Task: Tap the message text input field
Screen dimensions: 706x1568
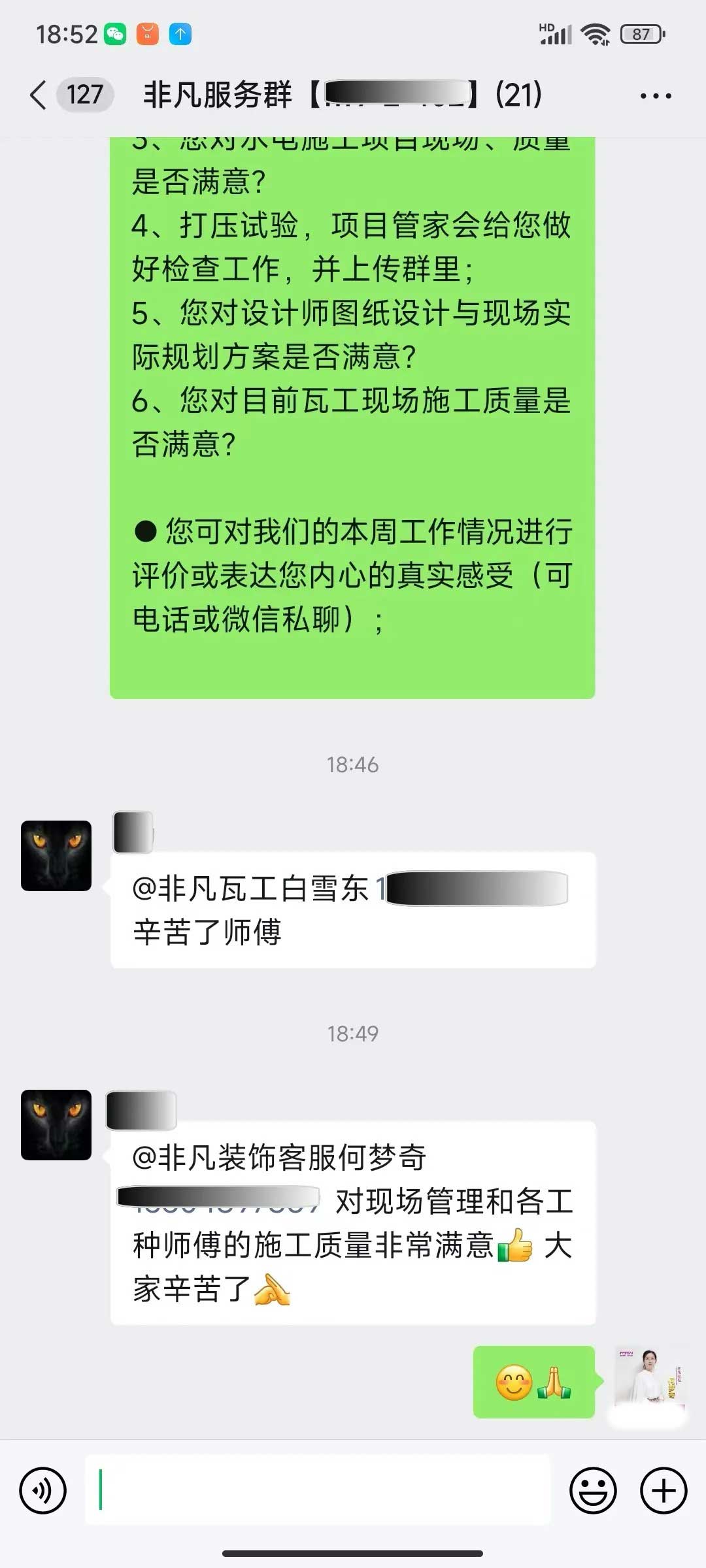Action: (318, 1491)
